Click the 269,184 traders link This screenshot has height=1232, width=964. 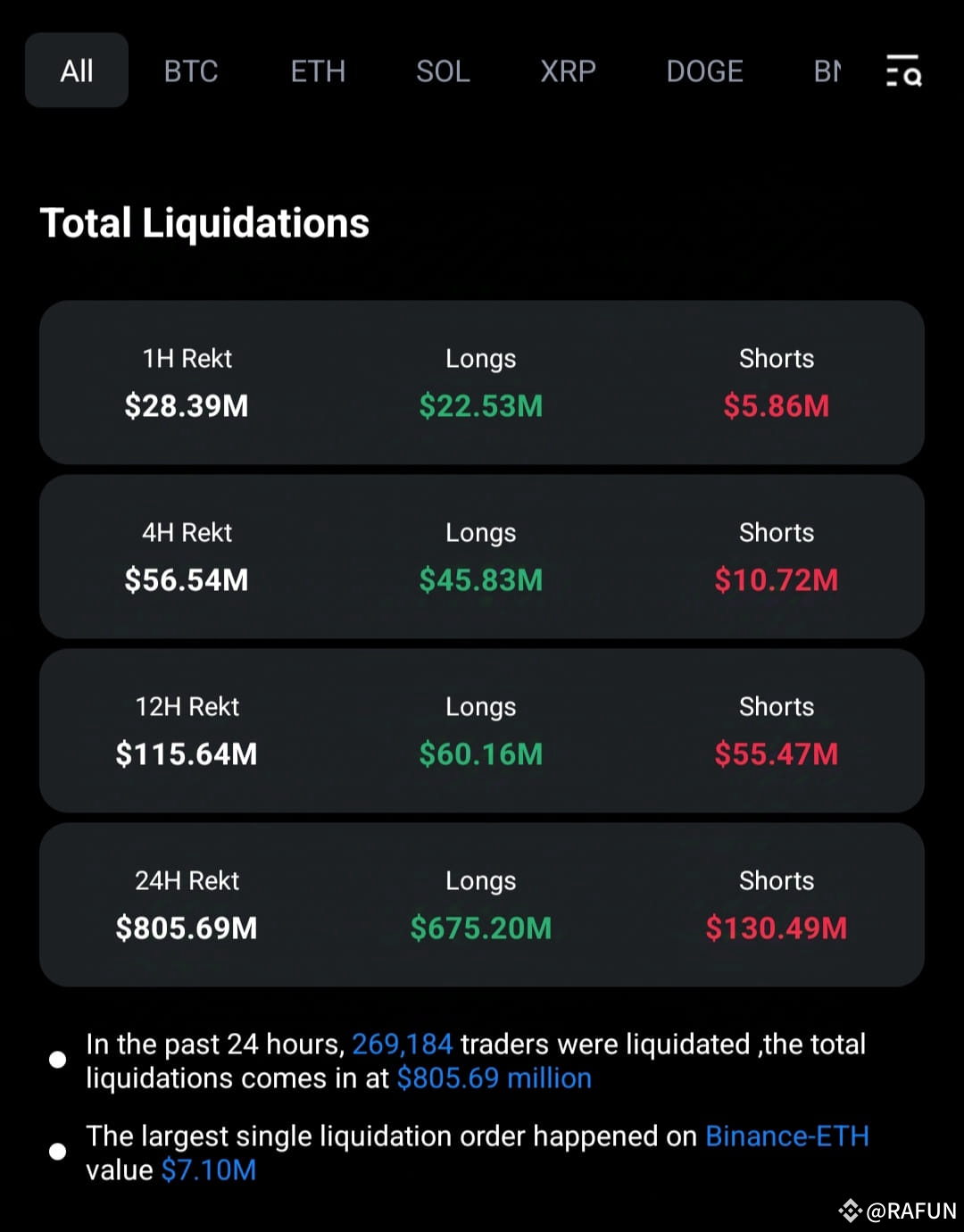pos(404,1045)
